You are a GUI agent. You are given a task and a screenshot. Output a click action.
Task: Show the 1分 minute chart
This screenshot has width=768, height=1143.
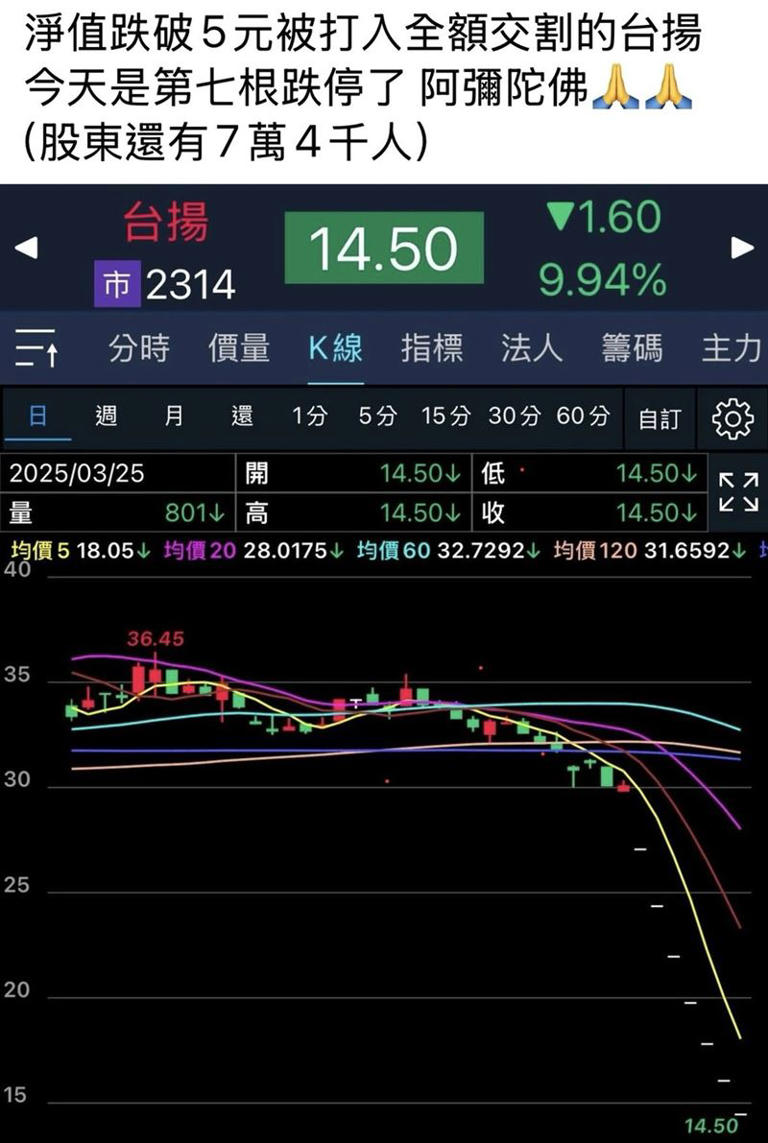(309, 416)
